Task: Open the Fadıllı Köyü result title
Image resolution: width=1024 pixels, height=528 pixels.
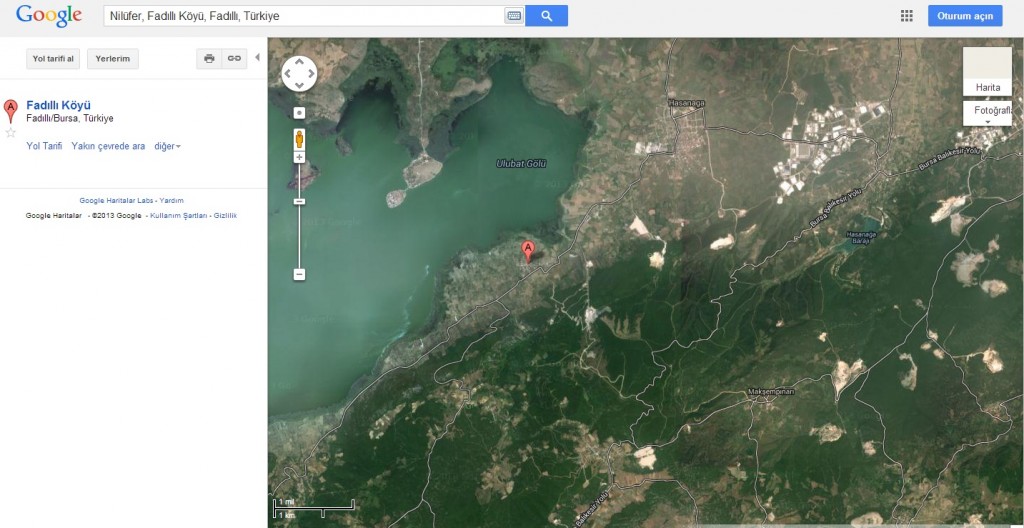Action: [59, 105]
